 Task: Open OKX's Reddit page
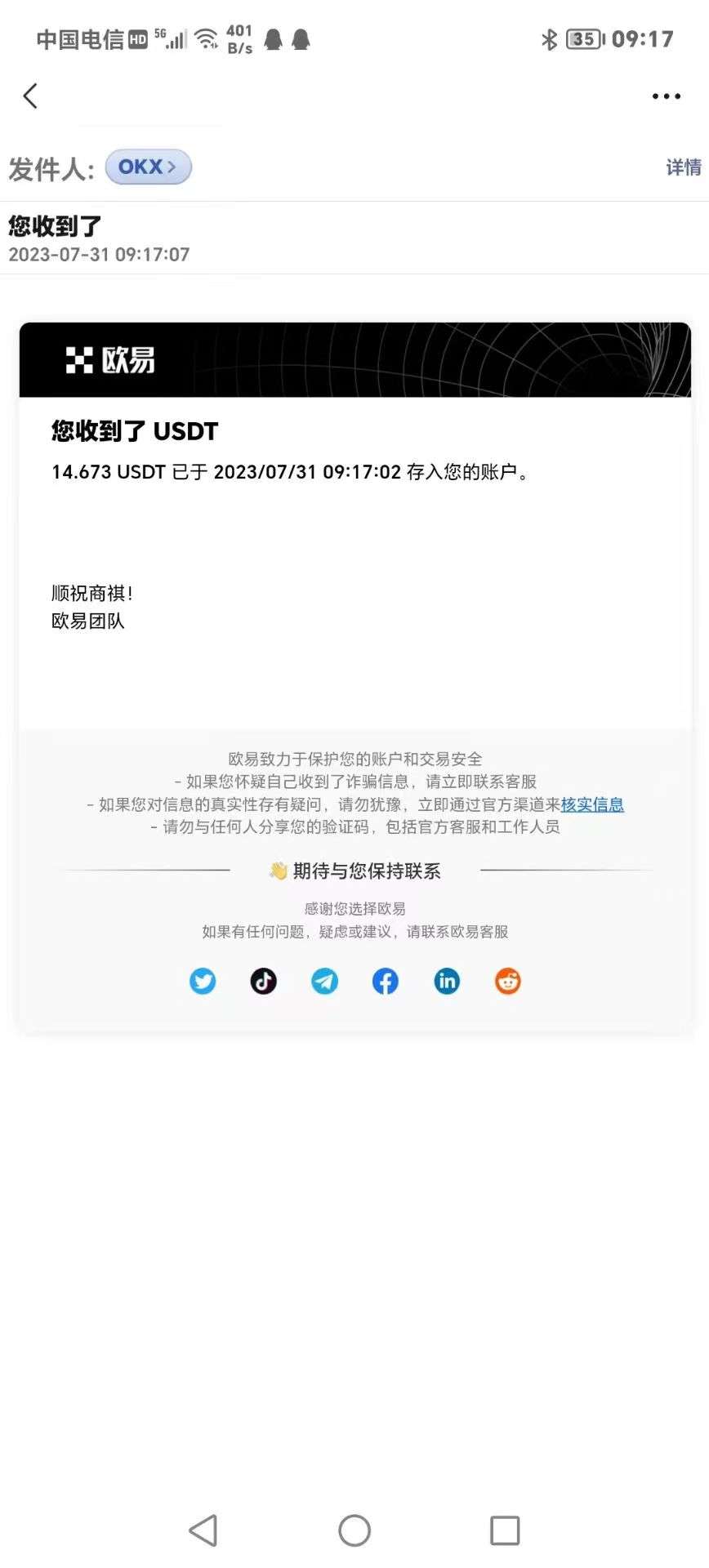pos(508,981)
